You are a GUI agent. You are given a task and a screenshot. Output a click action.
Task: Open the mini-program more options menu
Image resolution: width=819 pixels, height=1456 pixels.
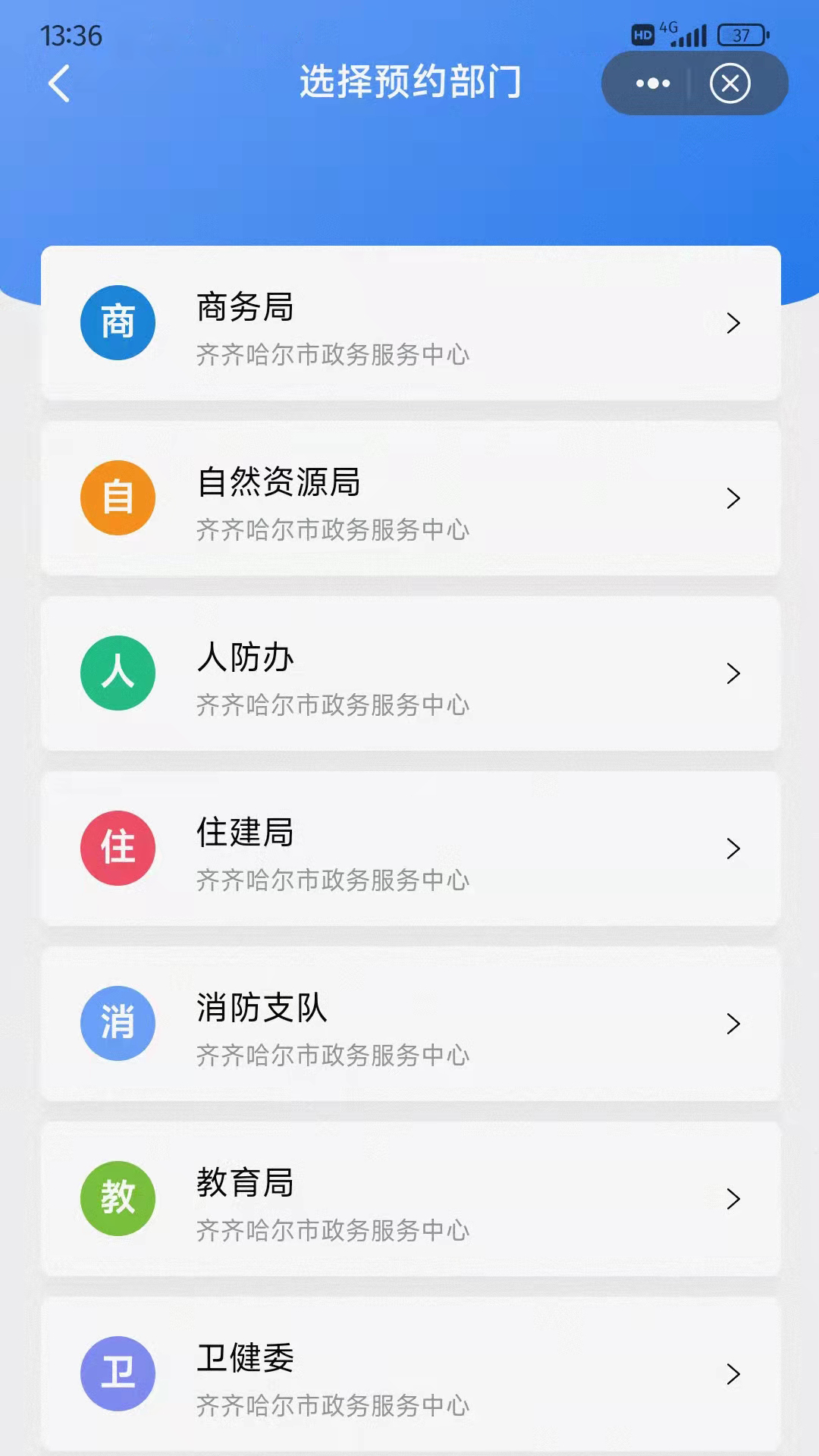[x=652, y=83]
